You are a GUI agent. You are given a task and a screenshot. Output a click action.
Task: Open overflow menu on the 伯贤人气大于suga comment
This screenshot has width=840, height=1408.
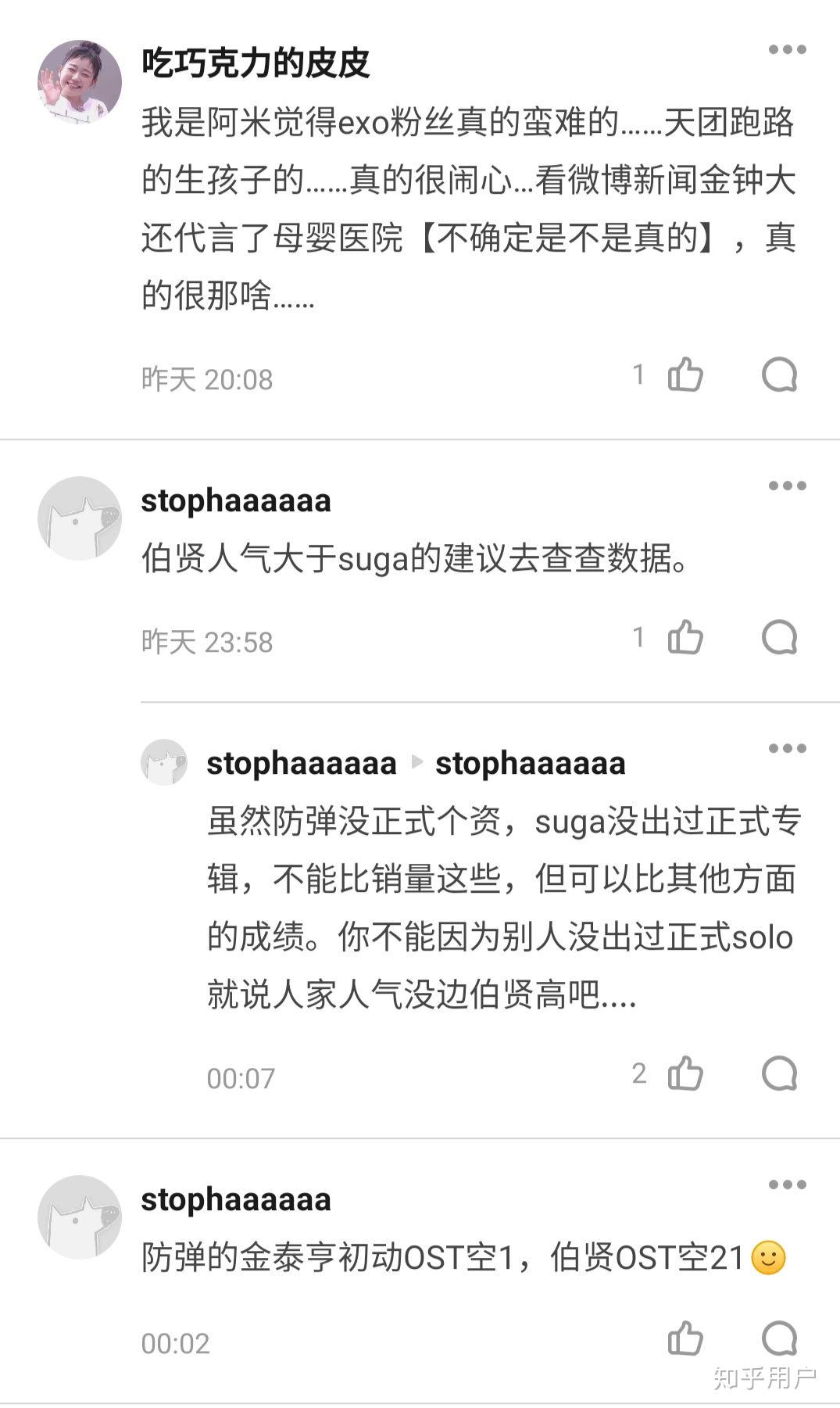(x=786, y=486)
